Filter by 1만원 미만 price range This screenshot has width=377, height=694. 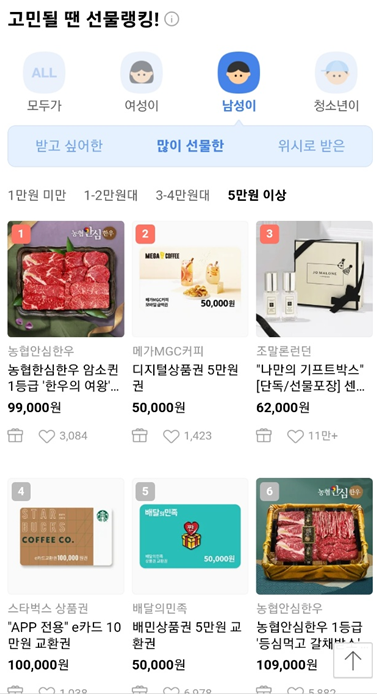(x=37, y=195)
